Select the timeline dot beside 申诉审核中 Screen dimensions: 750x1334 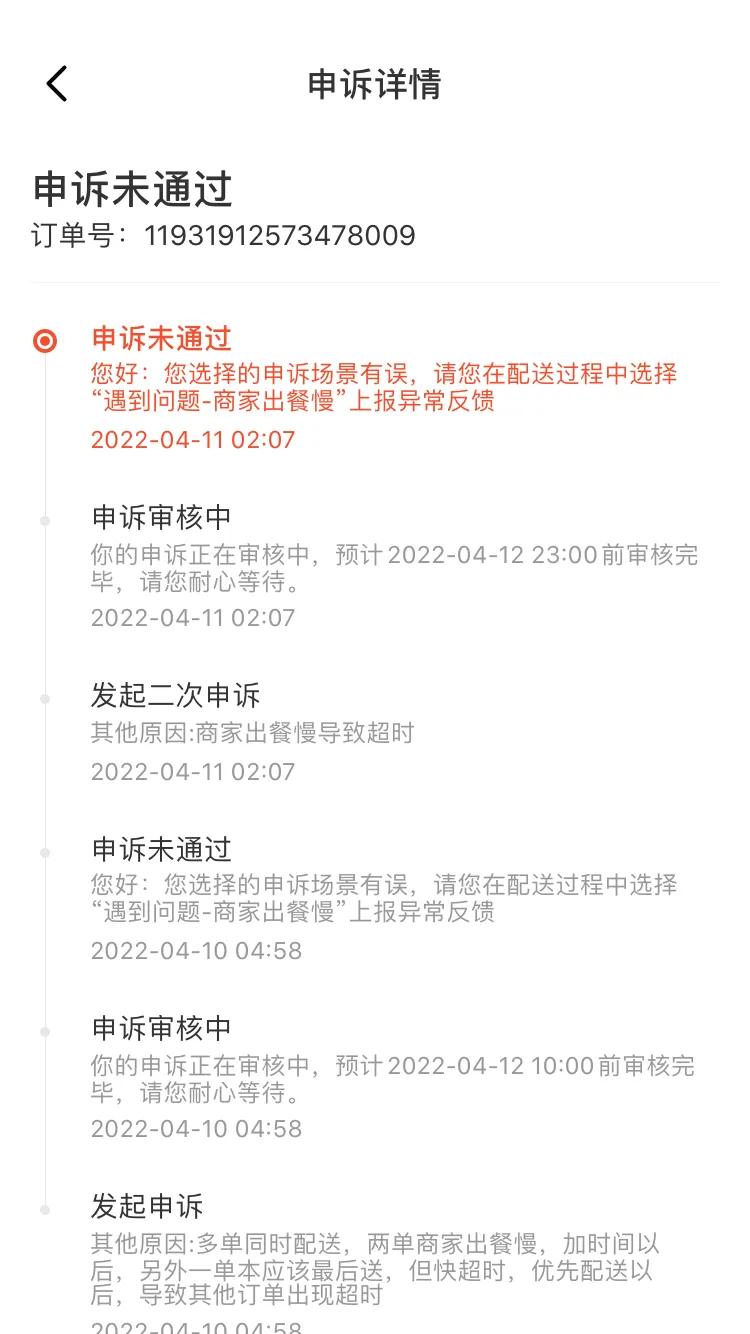44,519
